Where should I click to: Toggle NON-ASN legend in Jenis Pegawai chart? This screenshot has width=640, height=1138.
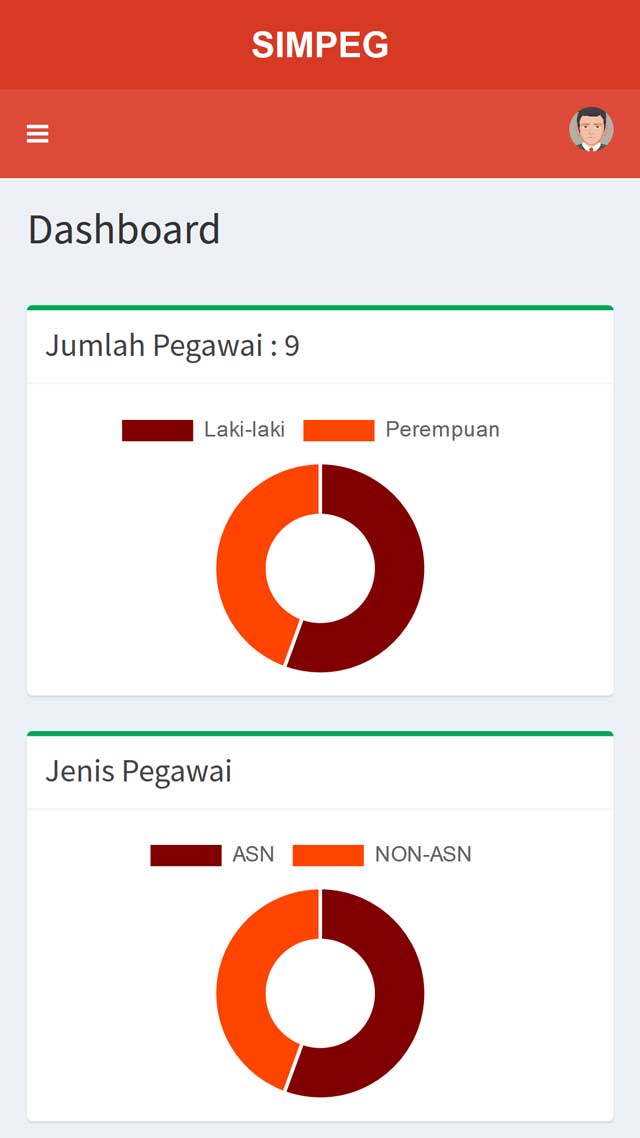pos(382,855)
